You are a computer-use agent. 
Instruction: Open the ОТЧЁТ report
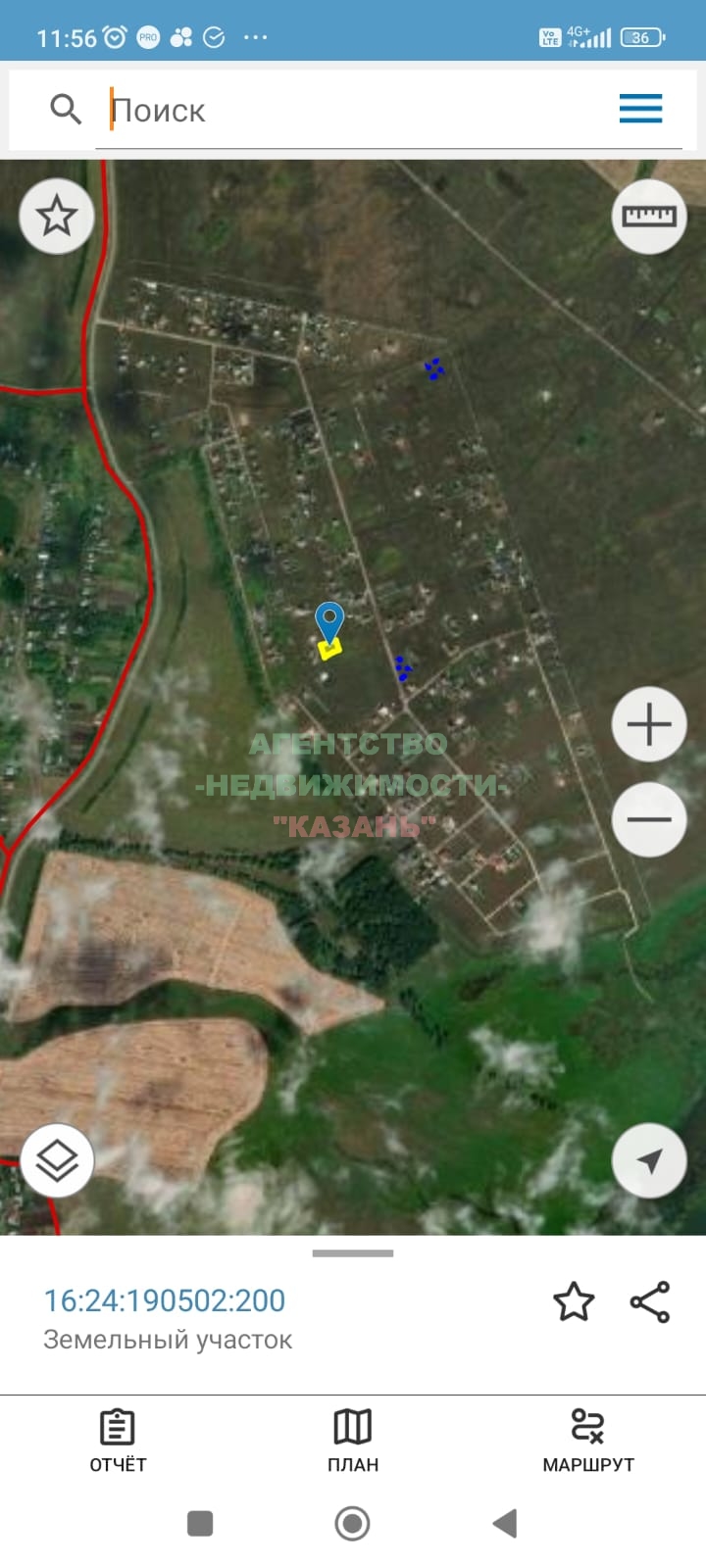tap(118, 1441)
